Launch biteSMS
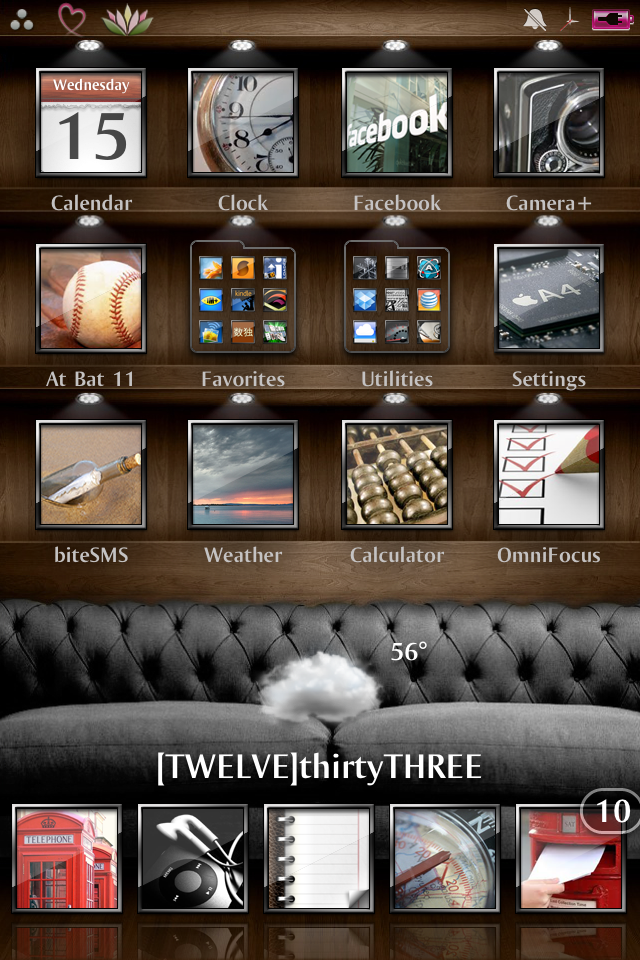Image resolution: width=640 pixels, height=960 pixels. click(x=91, y=475)
